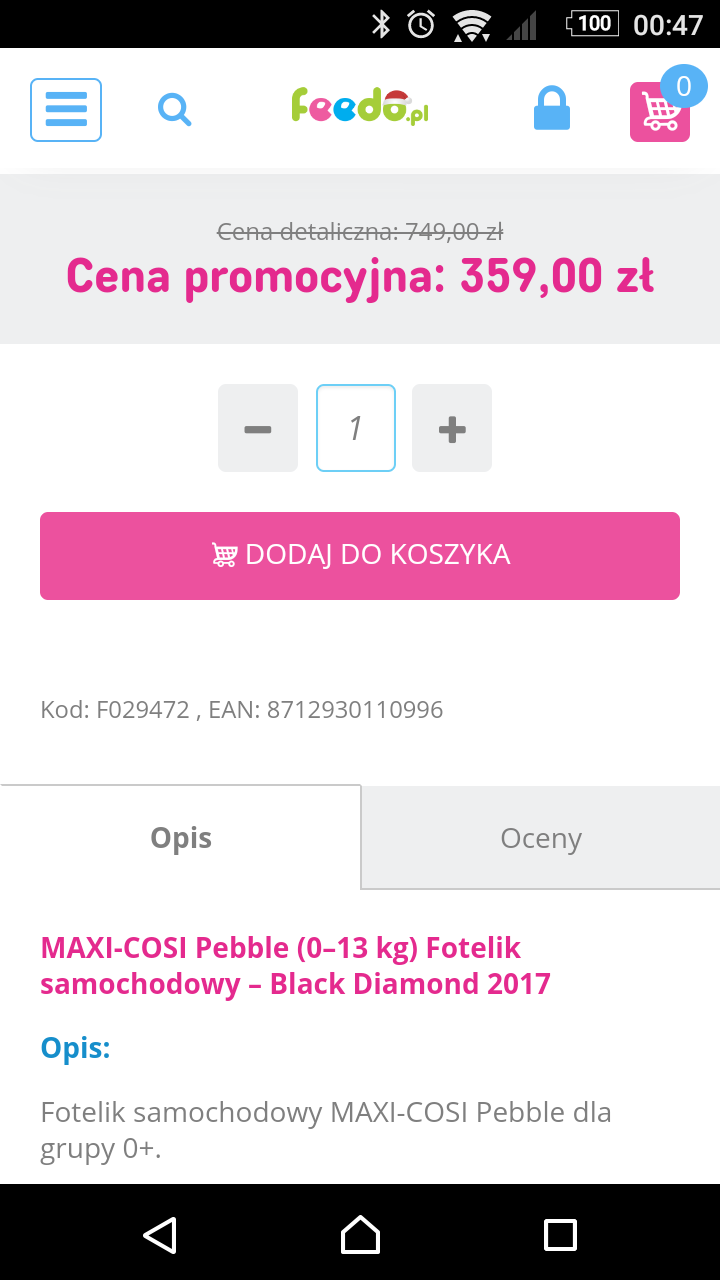
Task: Select the Opis tab
Action: pos(181,837)
